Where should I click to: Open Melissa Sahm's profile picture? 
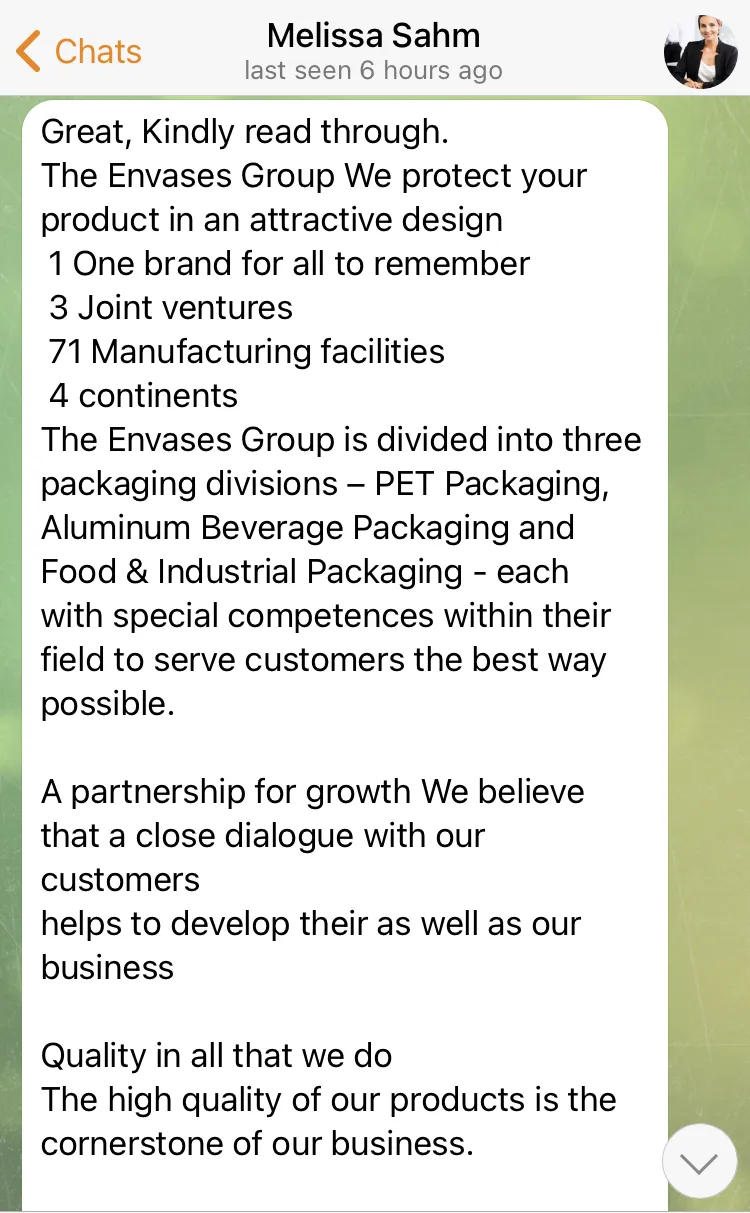tap(701, 52)
